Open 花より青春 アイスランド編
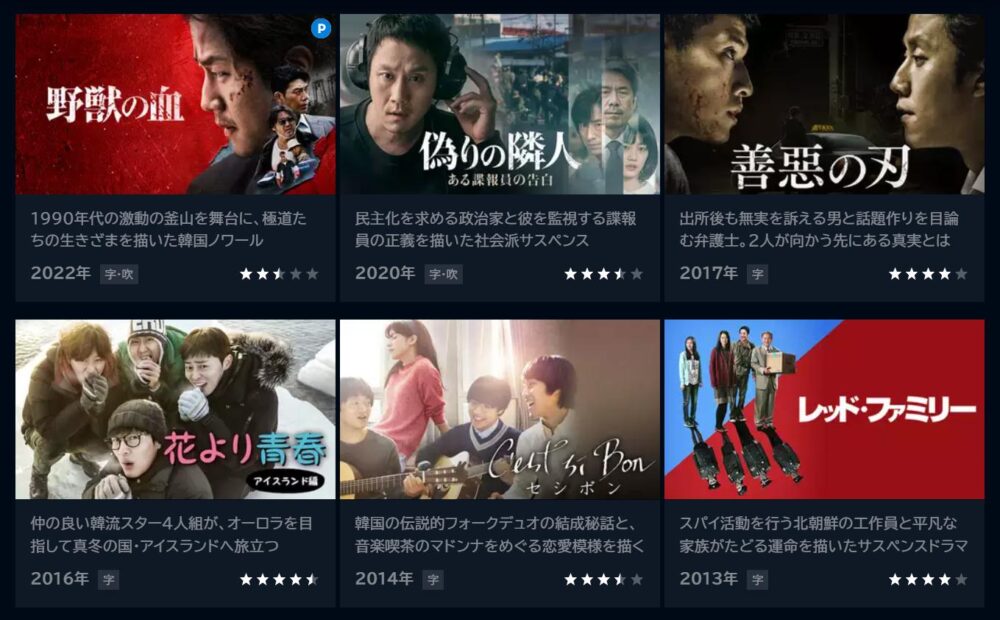 (175, 410)
